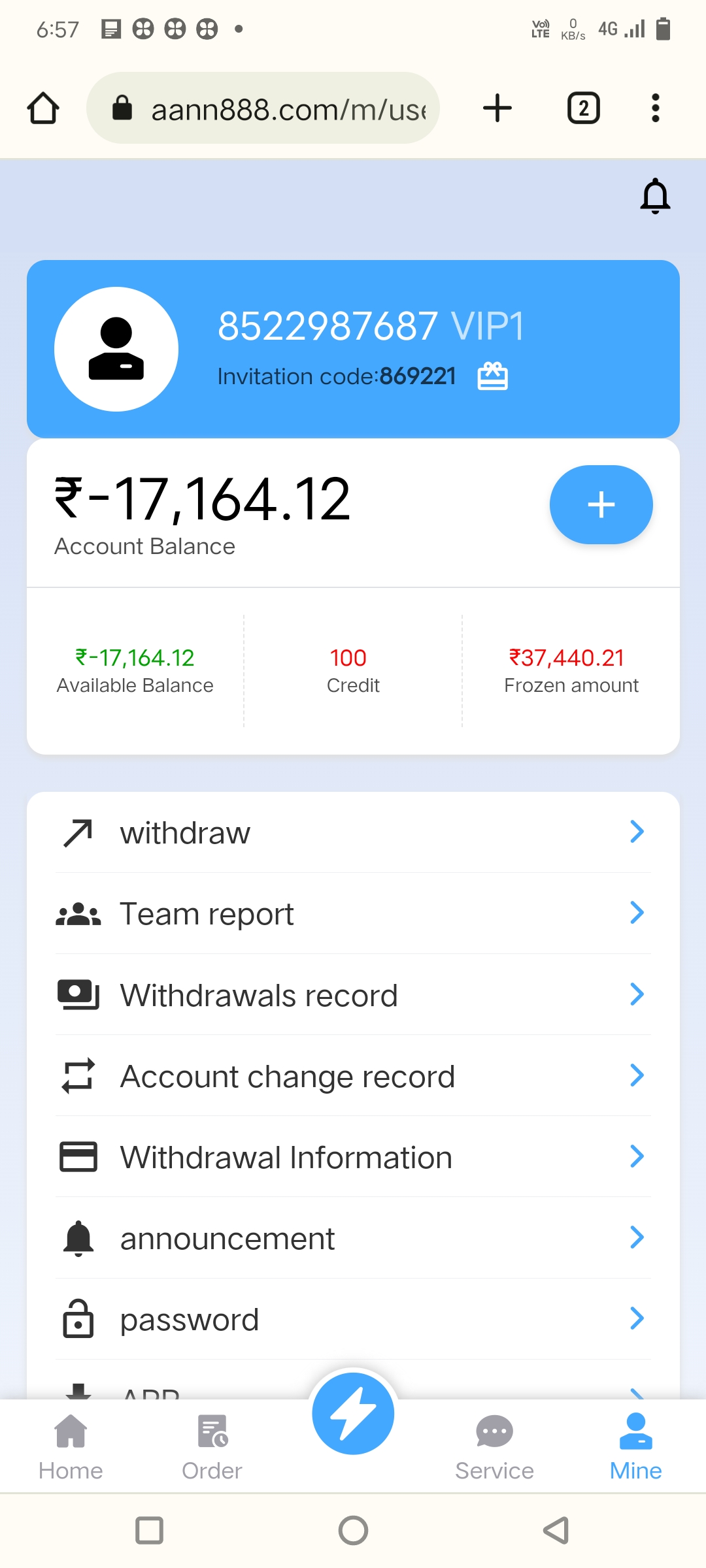Open the browser overflow menu
This screenshot has width=706, height=1568.
(x=655, y=108)
